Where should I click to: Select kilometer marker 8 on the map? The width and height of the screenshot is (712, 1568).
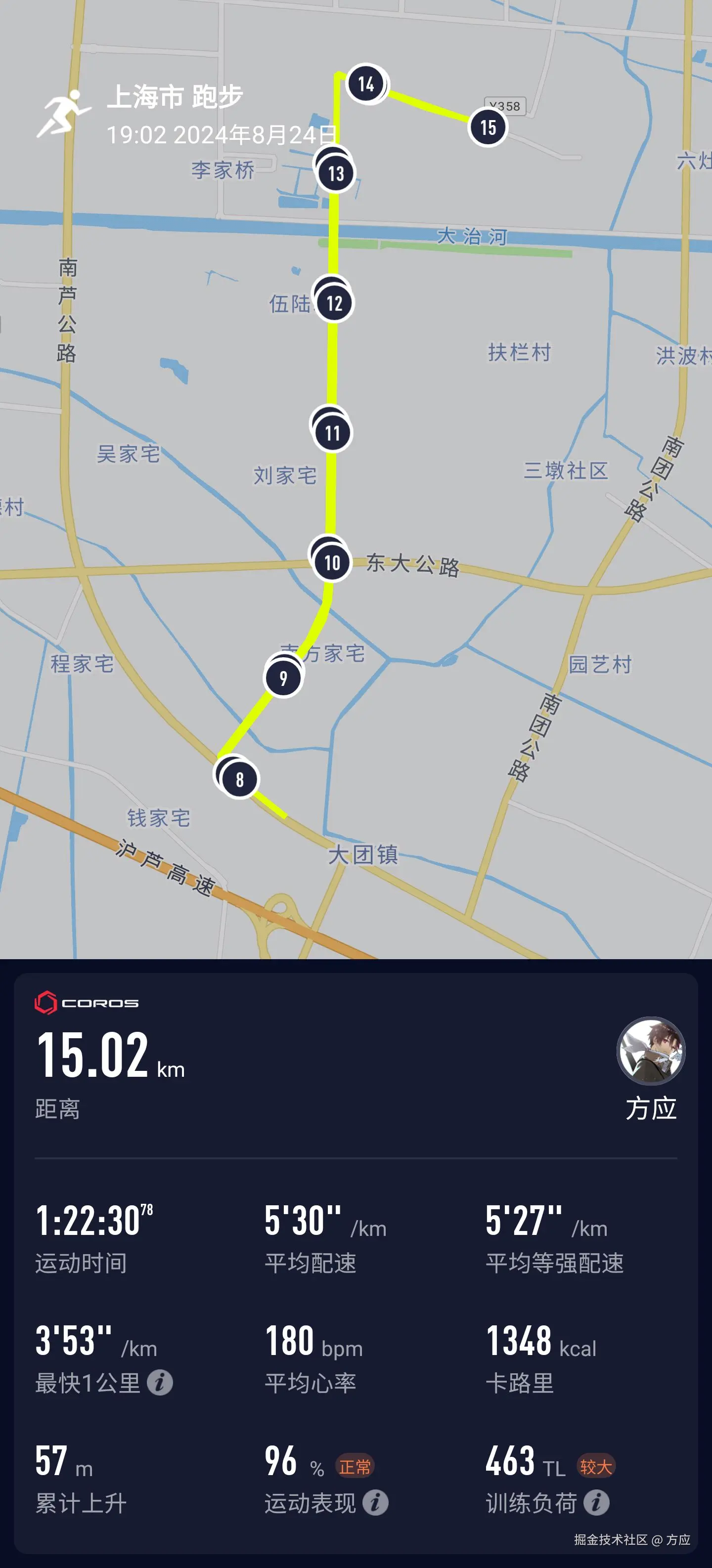(239, 777)
